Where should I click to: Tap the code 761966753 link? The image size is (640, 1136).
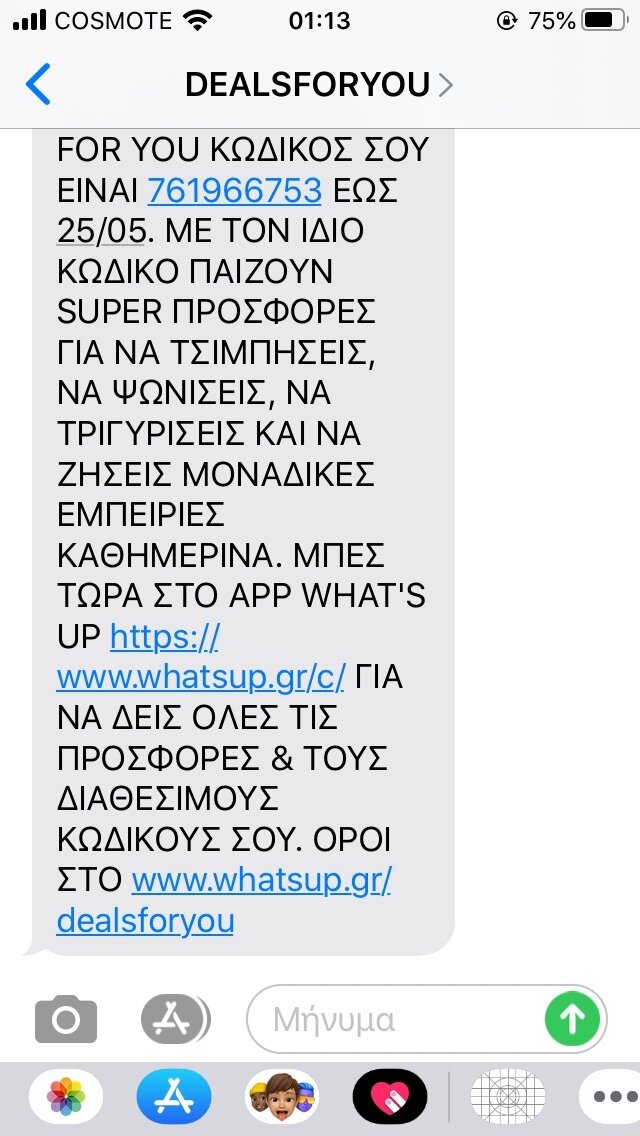pos(235,191)
